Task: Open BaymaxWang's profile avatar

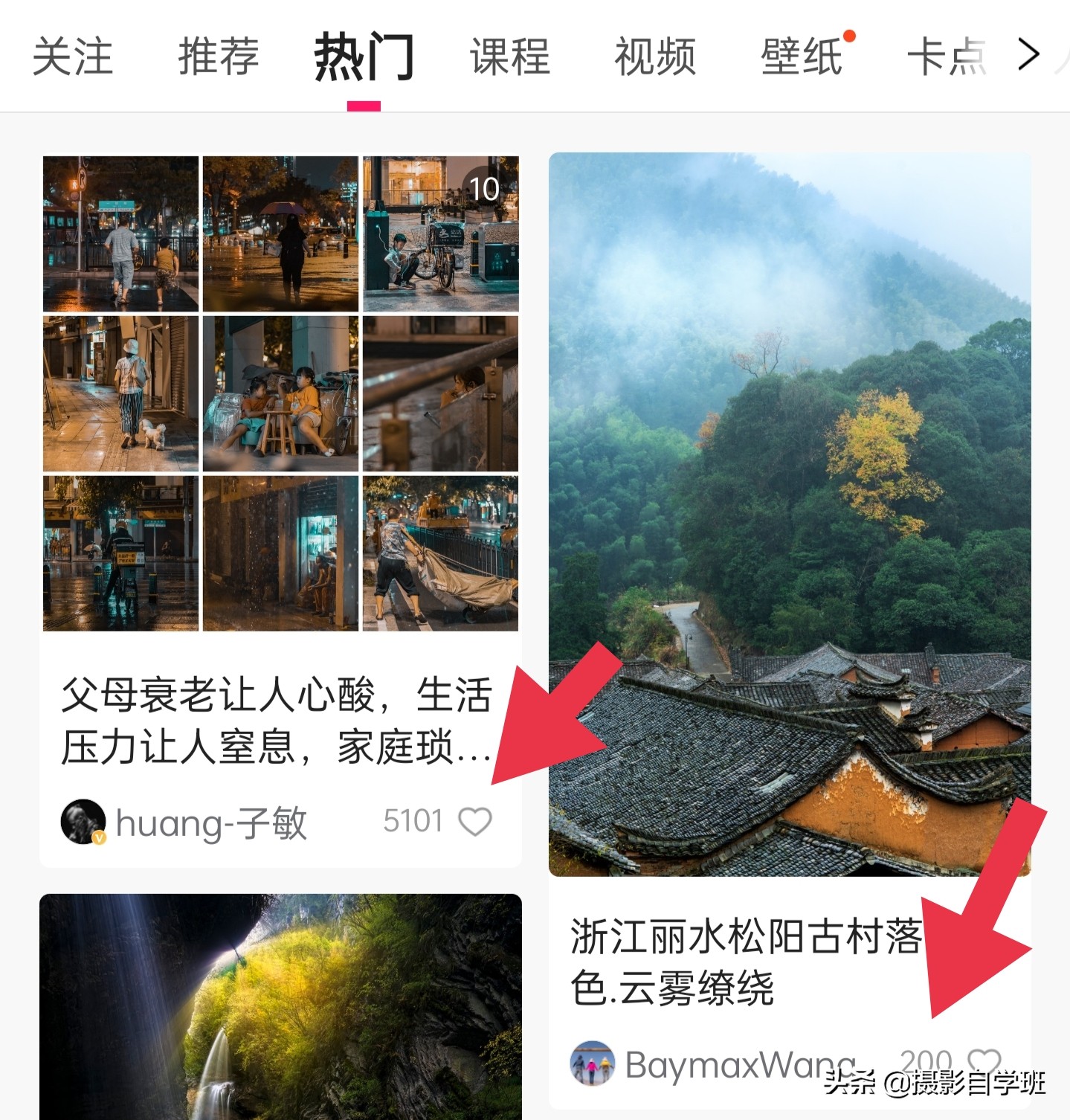Action: 591,1063
